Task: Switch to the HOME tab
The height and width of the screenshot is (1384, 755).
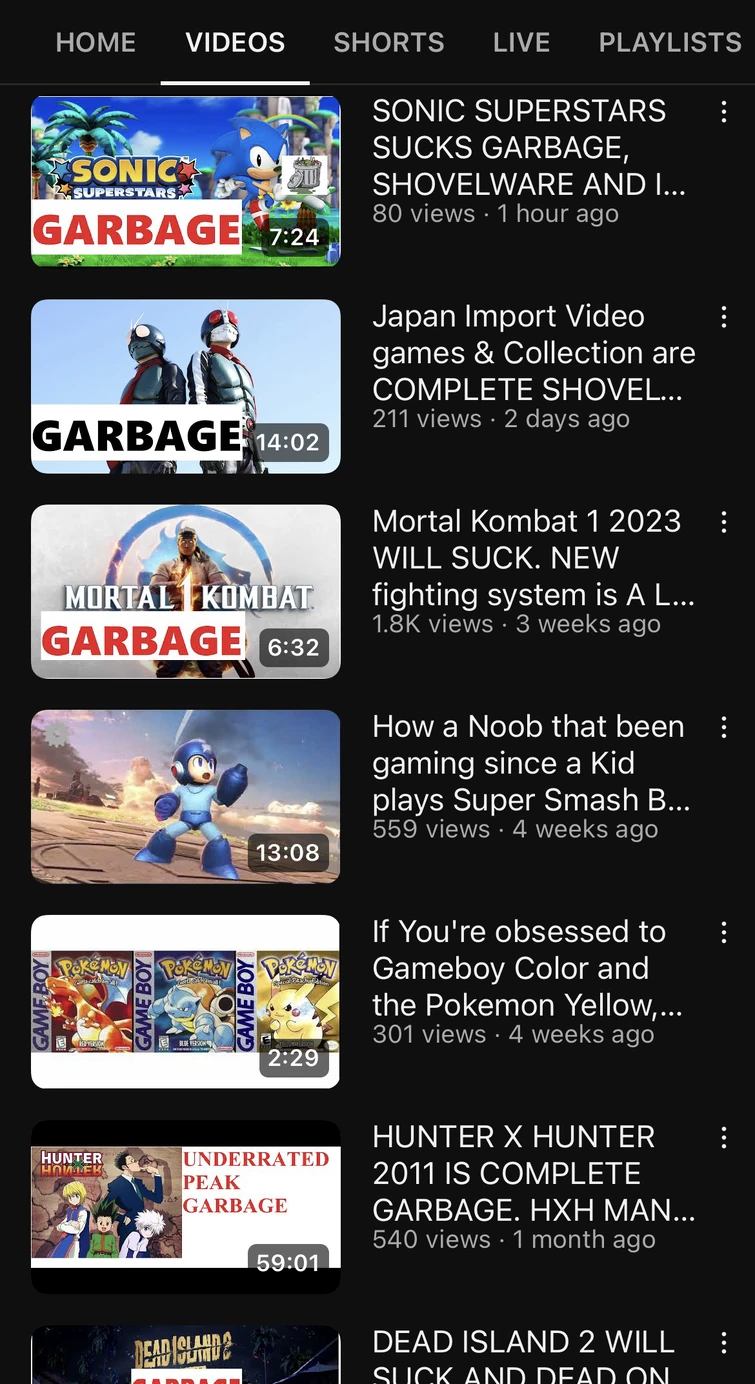Action: 95,42
